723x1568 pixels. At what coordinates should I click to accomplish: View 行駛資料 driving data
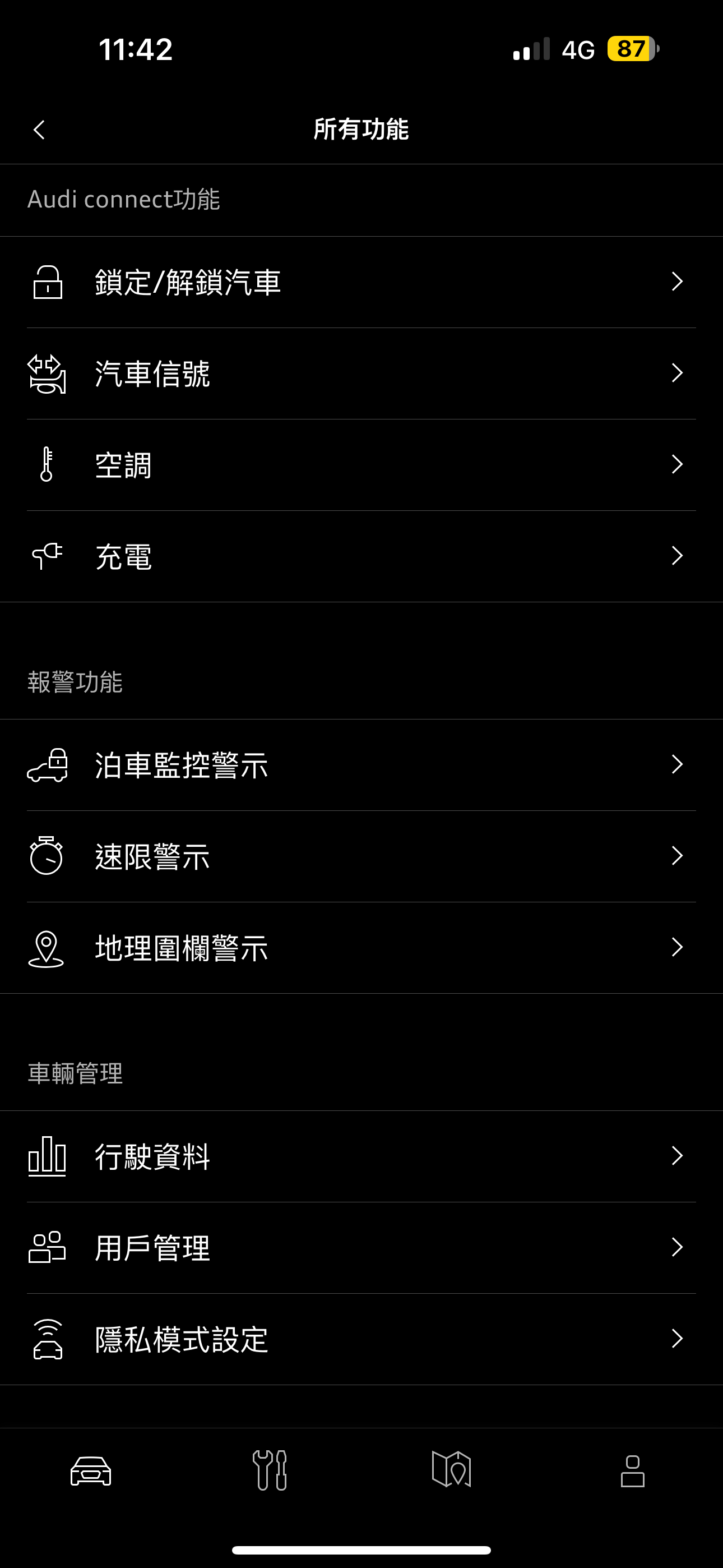361,1156
